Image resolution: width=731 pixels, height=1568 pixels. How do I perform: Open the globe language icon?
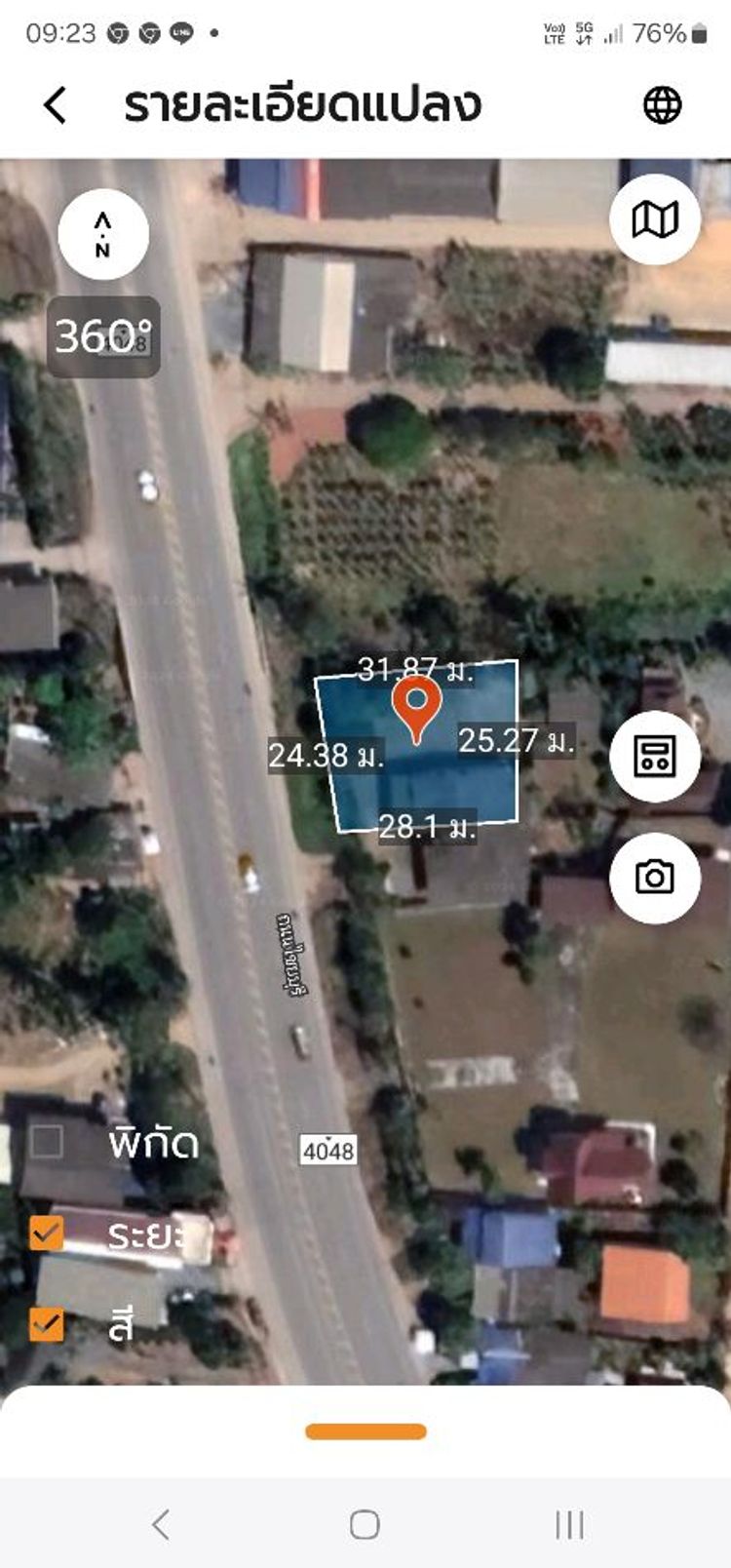click(662, 104)
